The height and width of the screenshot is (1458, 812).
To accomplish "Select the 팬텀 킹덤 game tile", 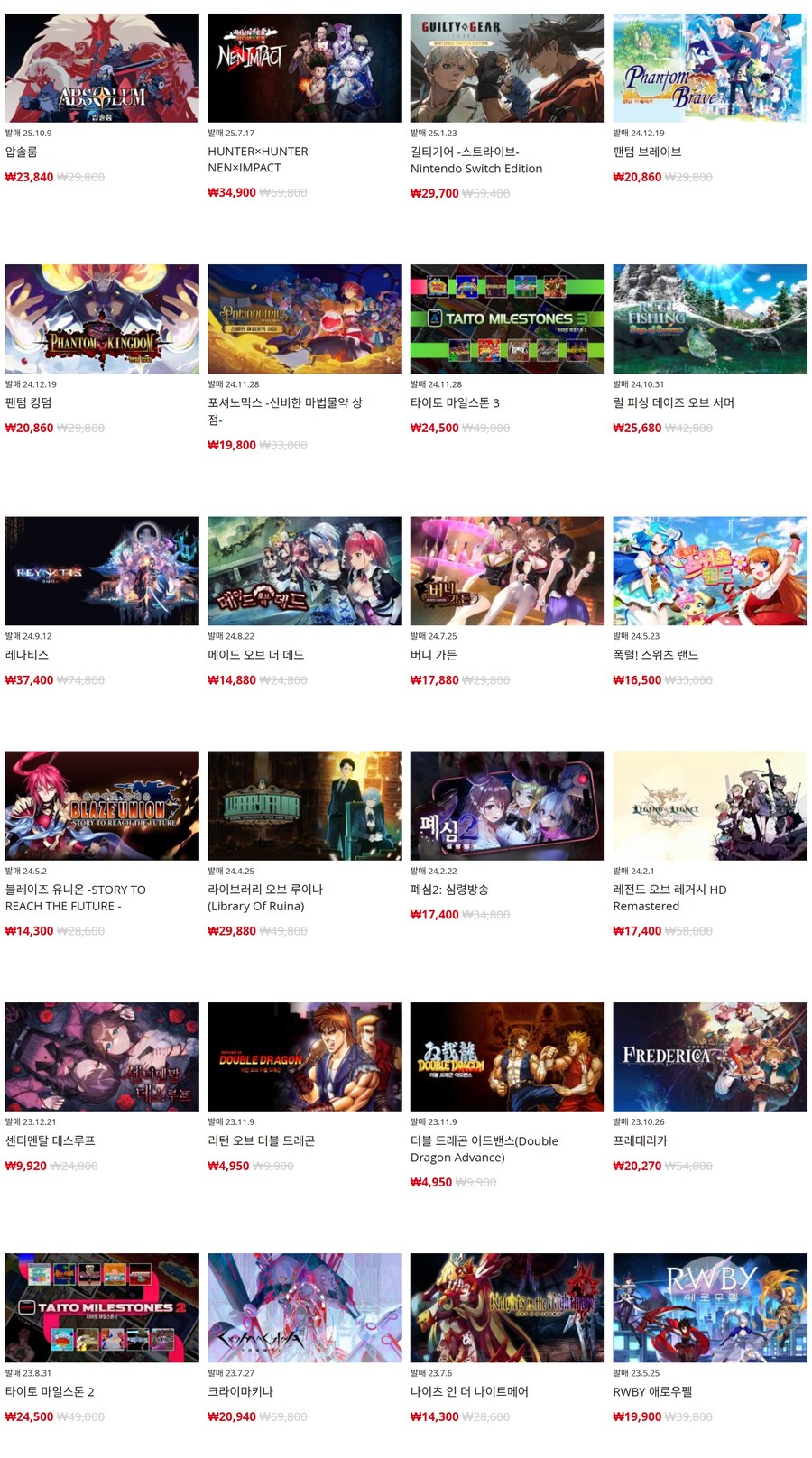I will click(102, 319).
